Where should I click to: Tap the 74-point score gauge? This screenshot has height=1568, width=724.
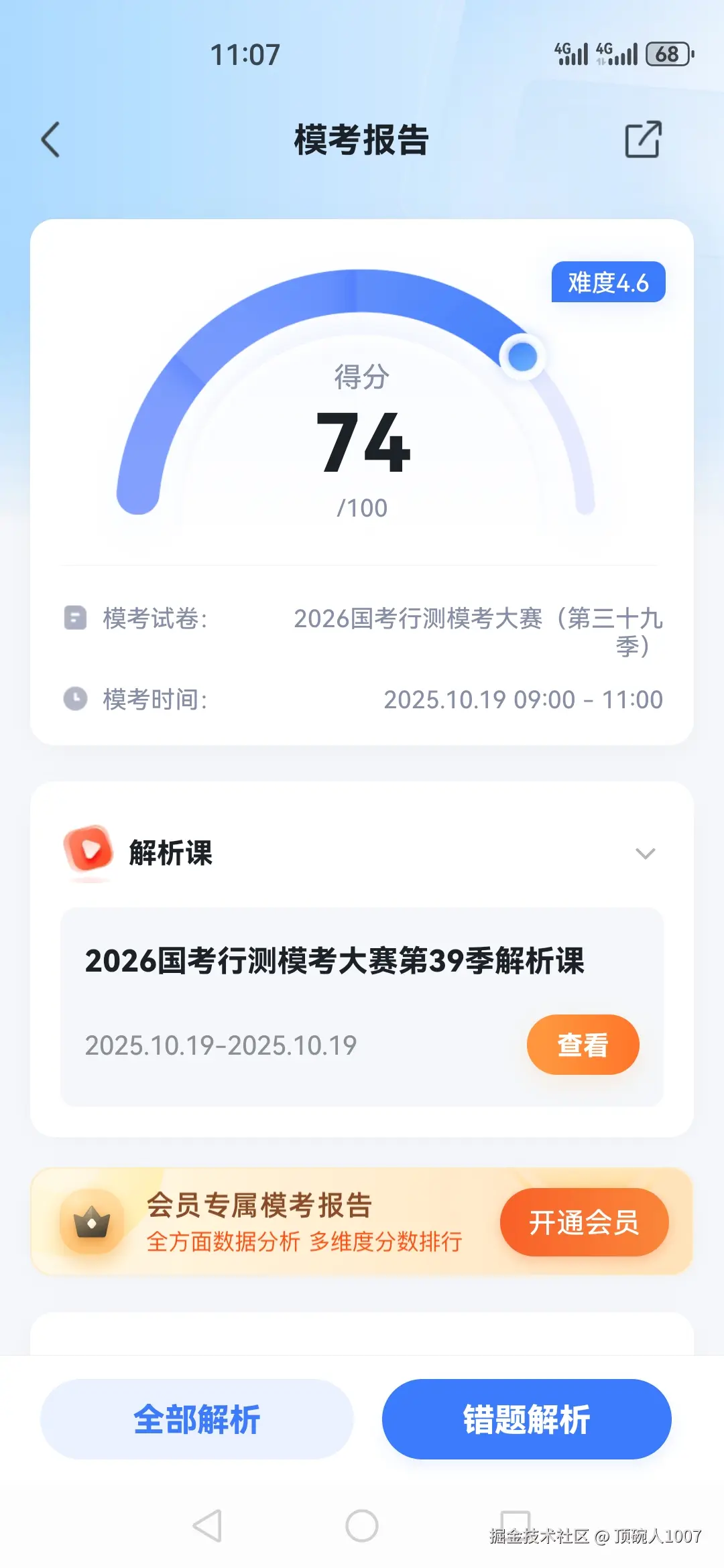362,446
